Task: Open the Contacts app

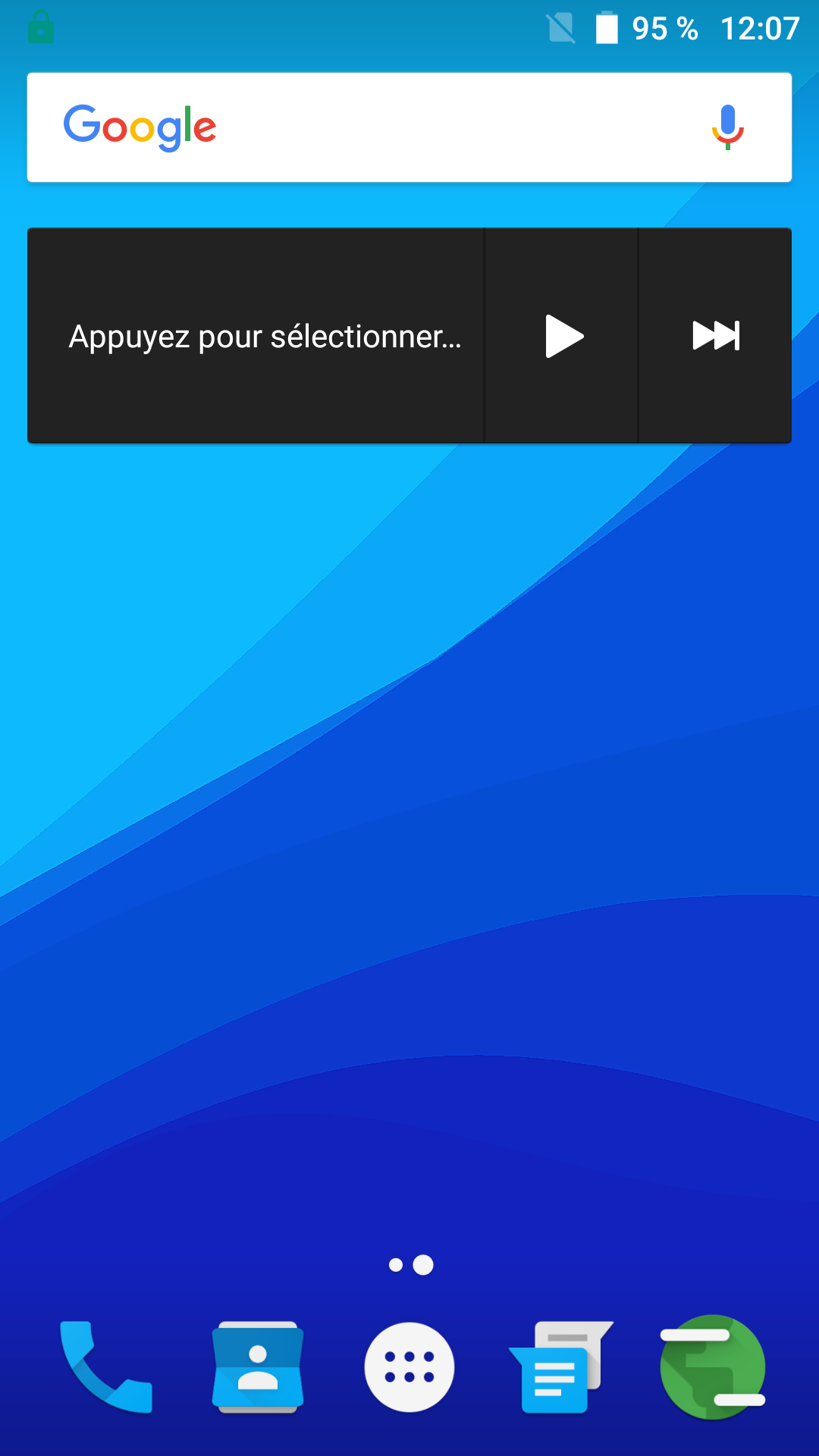Action: (x=258, y=1367)
